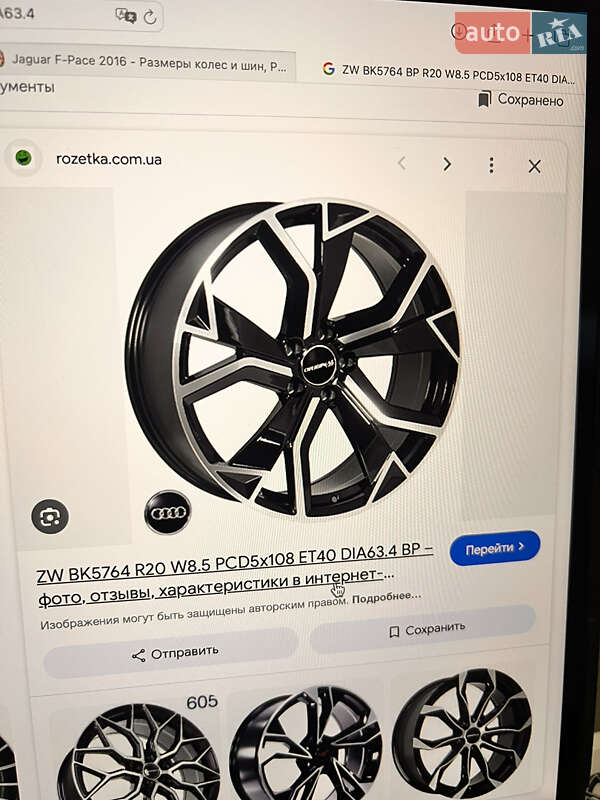The image size is (600, 800).
Task: Go to the previous image
Action: [402, 164]
